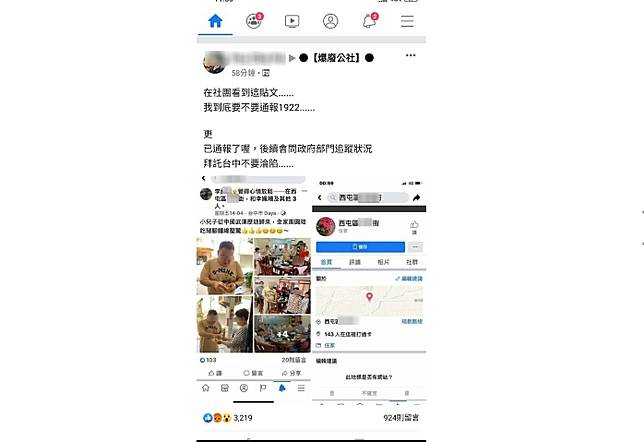Go to the Facebook home feed tab

pyautogui.click(x=215, y=21)
